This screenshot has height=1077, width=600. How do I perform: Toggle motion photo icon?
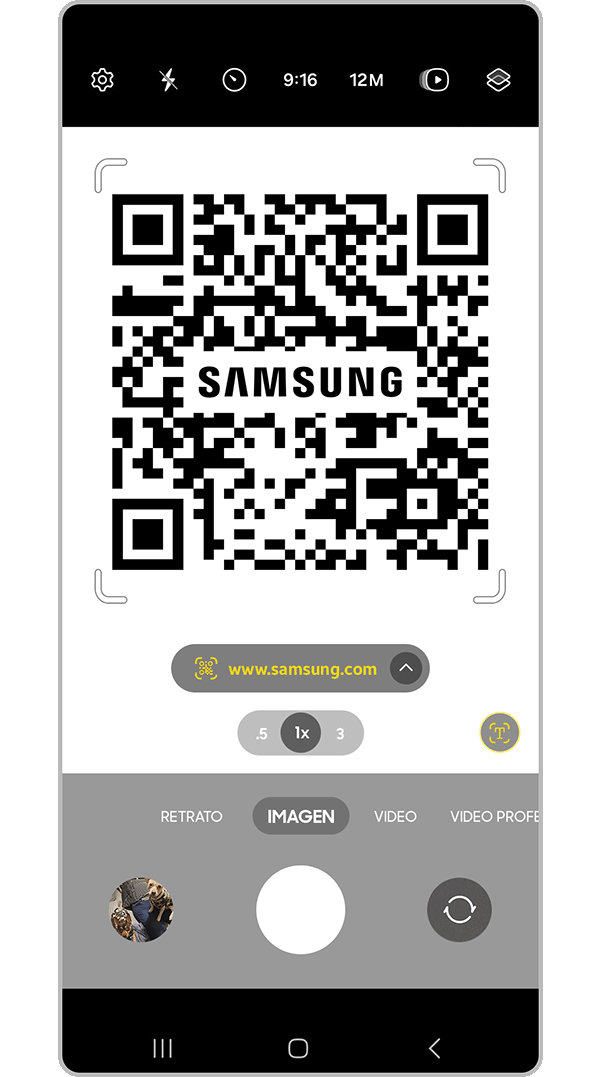(x=435, y=80)
